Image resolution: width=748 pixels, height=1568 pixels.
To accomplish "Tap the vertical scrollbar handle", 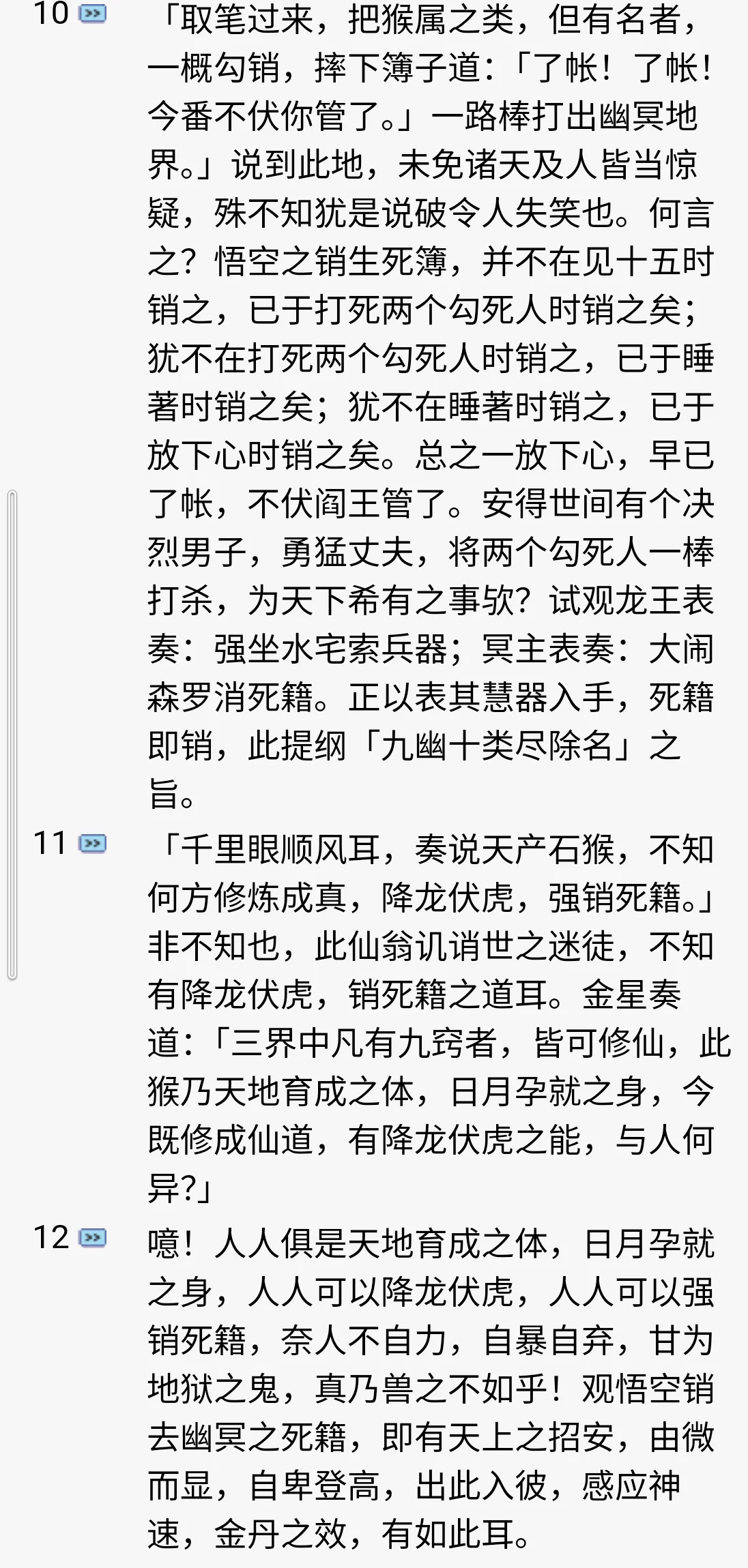I will 12,735.
